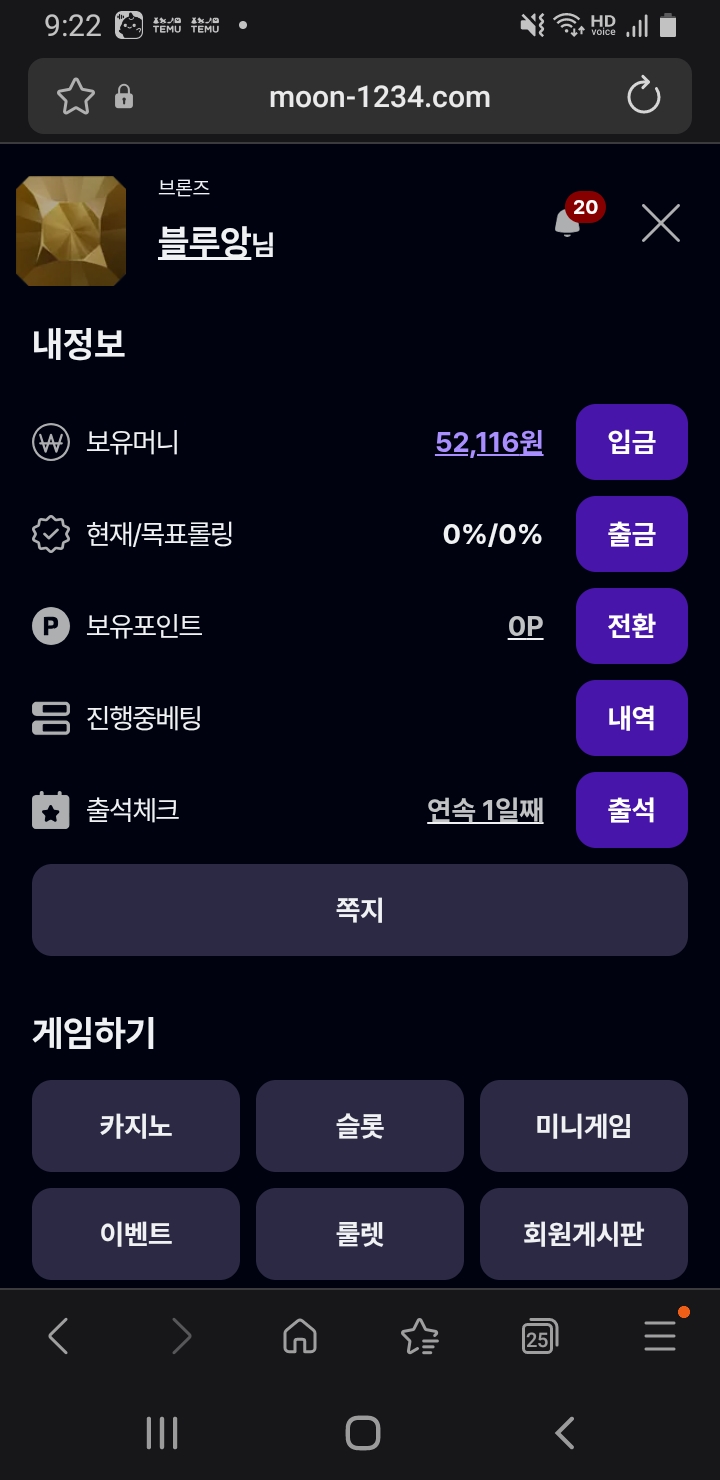This screenshot has width=720, height=1480.
Task: Open the 52,116원 balance link
Action: 487,442
